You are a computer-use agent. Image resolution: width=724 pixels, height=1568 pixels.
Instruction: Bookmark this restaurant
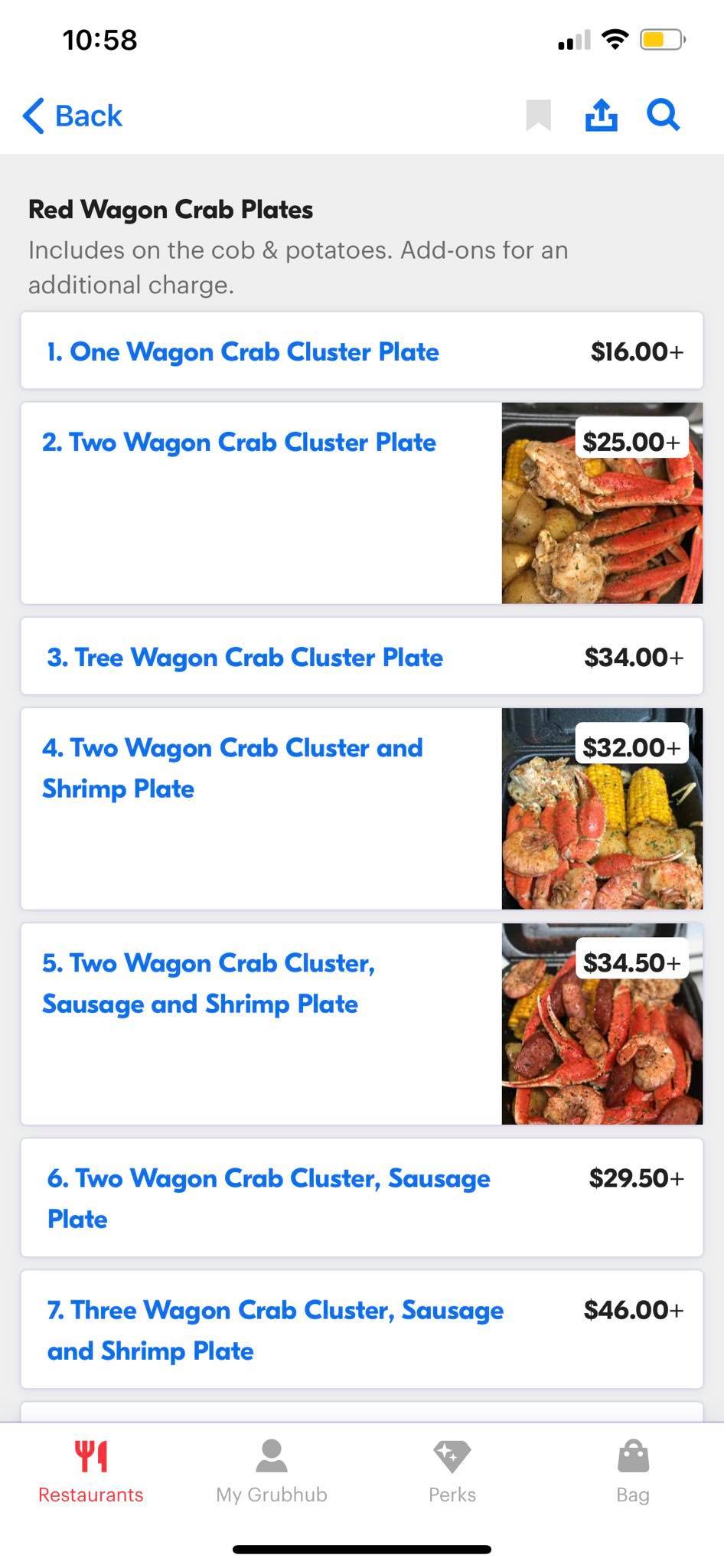(x=538, y=116)
